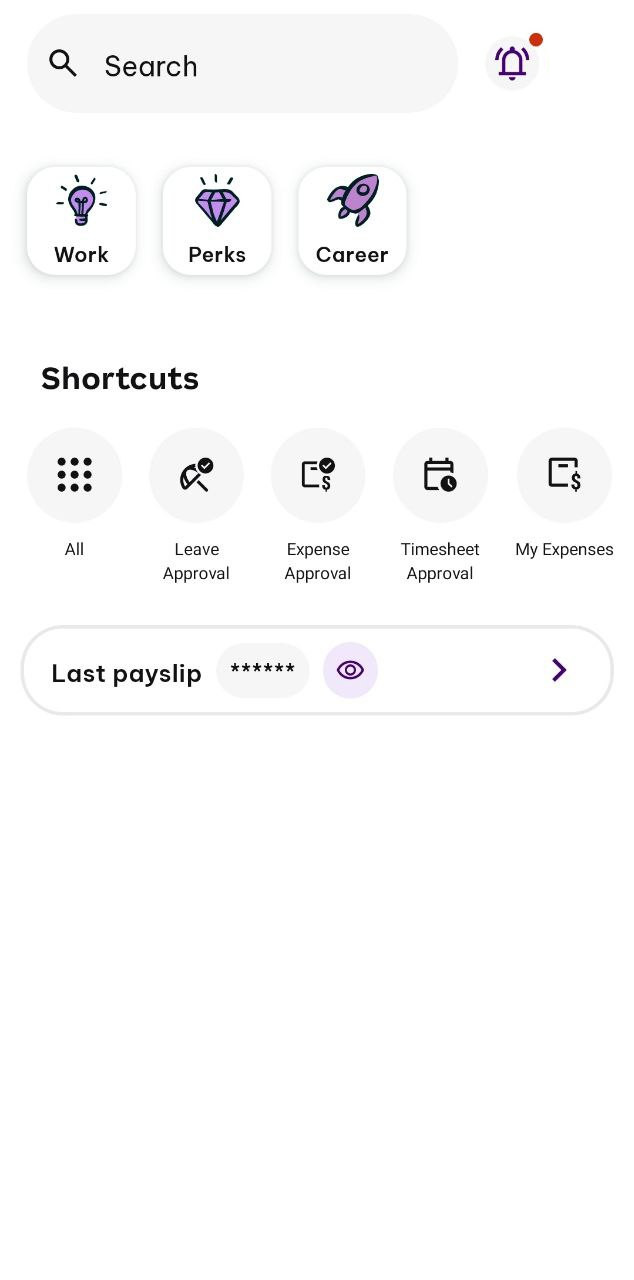Open the notifications bell
634x1280 pixels.
512,63
